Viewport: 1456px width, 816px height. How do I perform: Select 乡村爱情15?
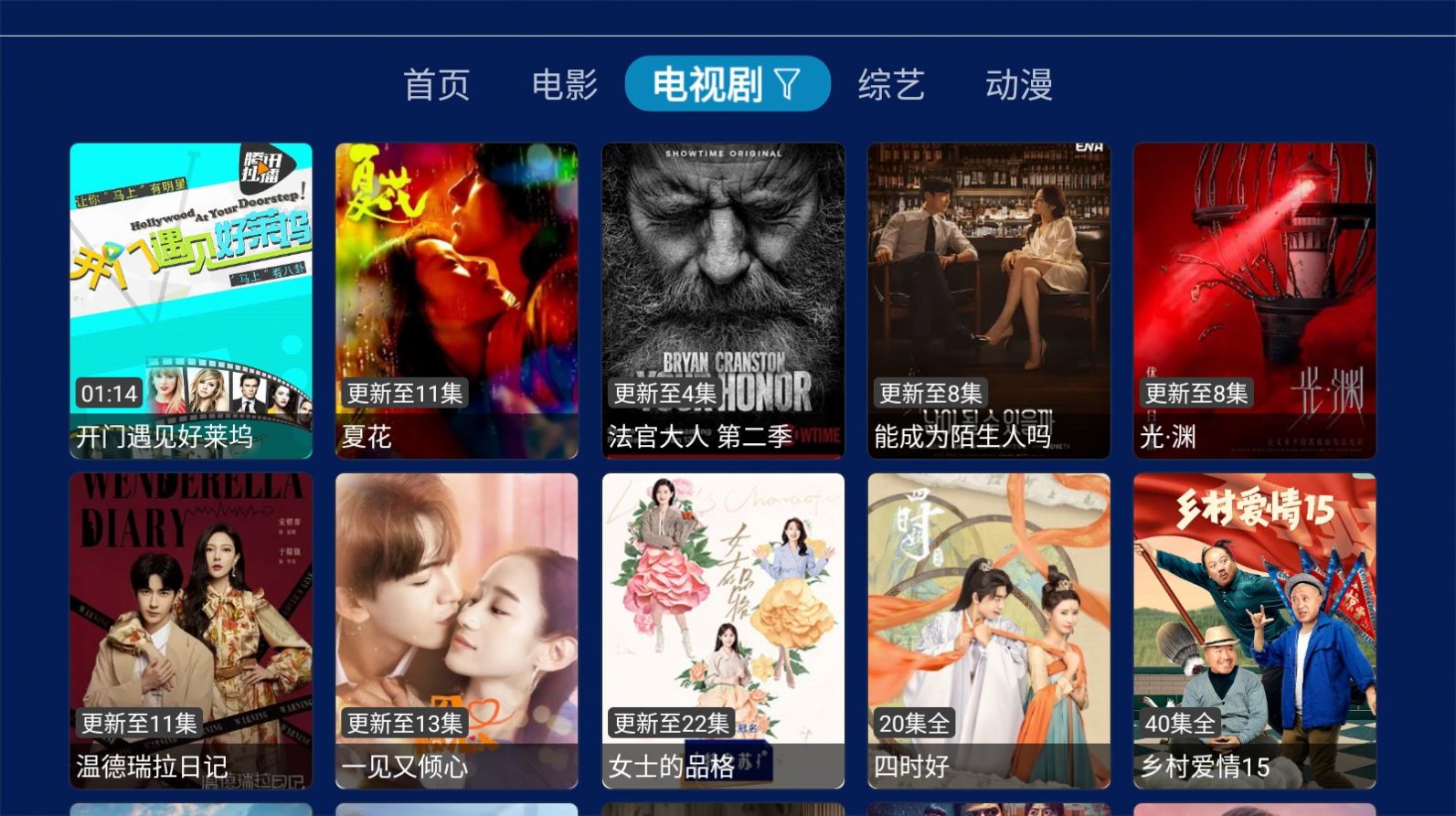[1255, 631]
